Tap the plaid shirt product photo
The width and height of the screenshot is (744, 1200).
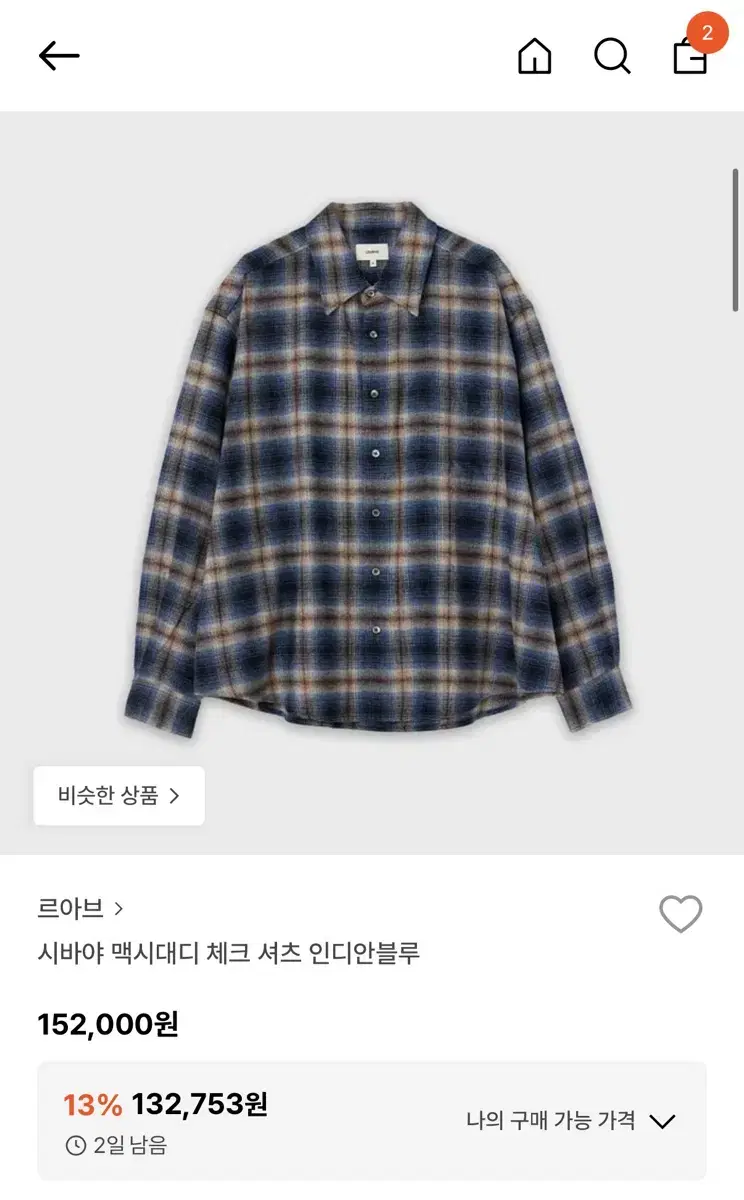point(372,460)
